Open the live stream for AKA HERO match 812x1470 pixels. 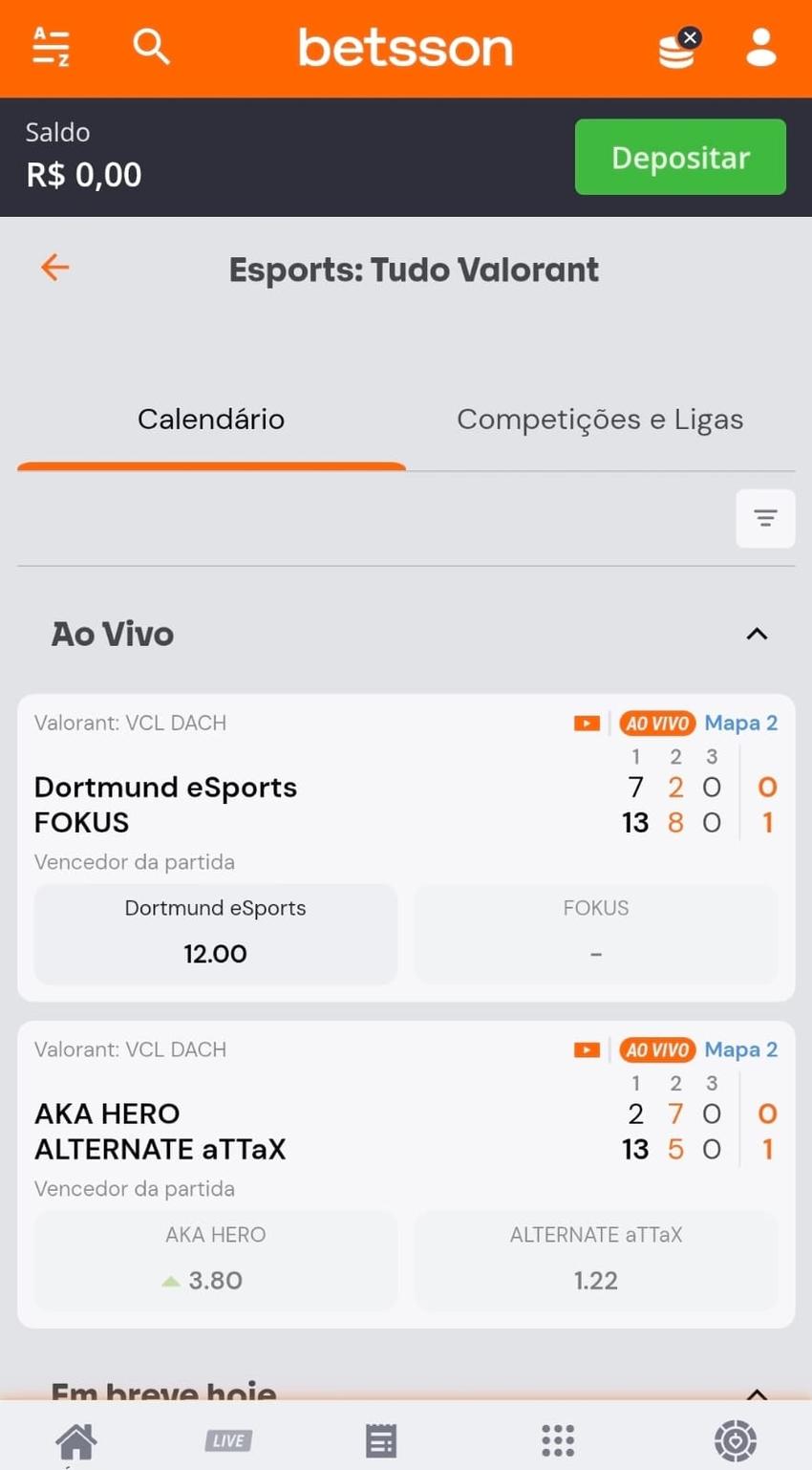point(586,1048)
